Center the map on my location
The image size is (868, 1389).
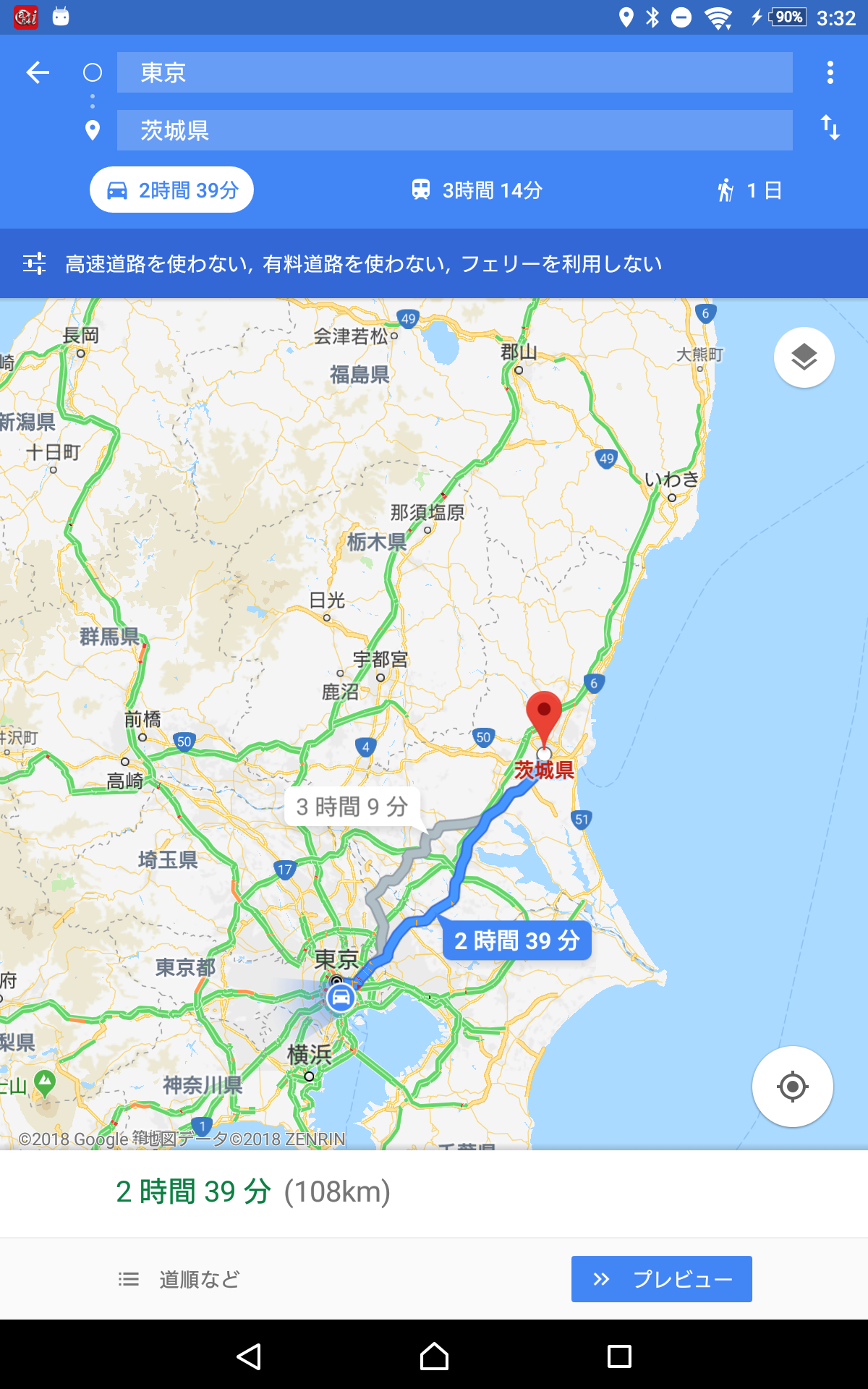pyautogui.click(x=792, y=1086)
